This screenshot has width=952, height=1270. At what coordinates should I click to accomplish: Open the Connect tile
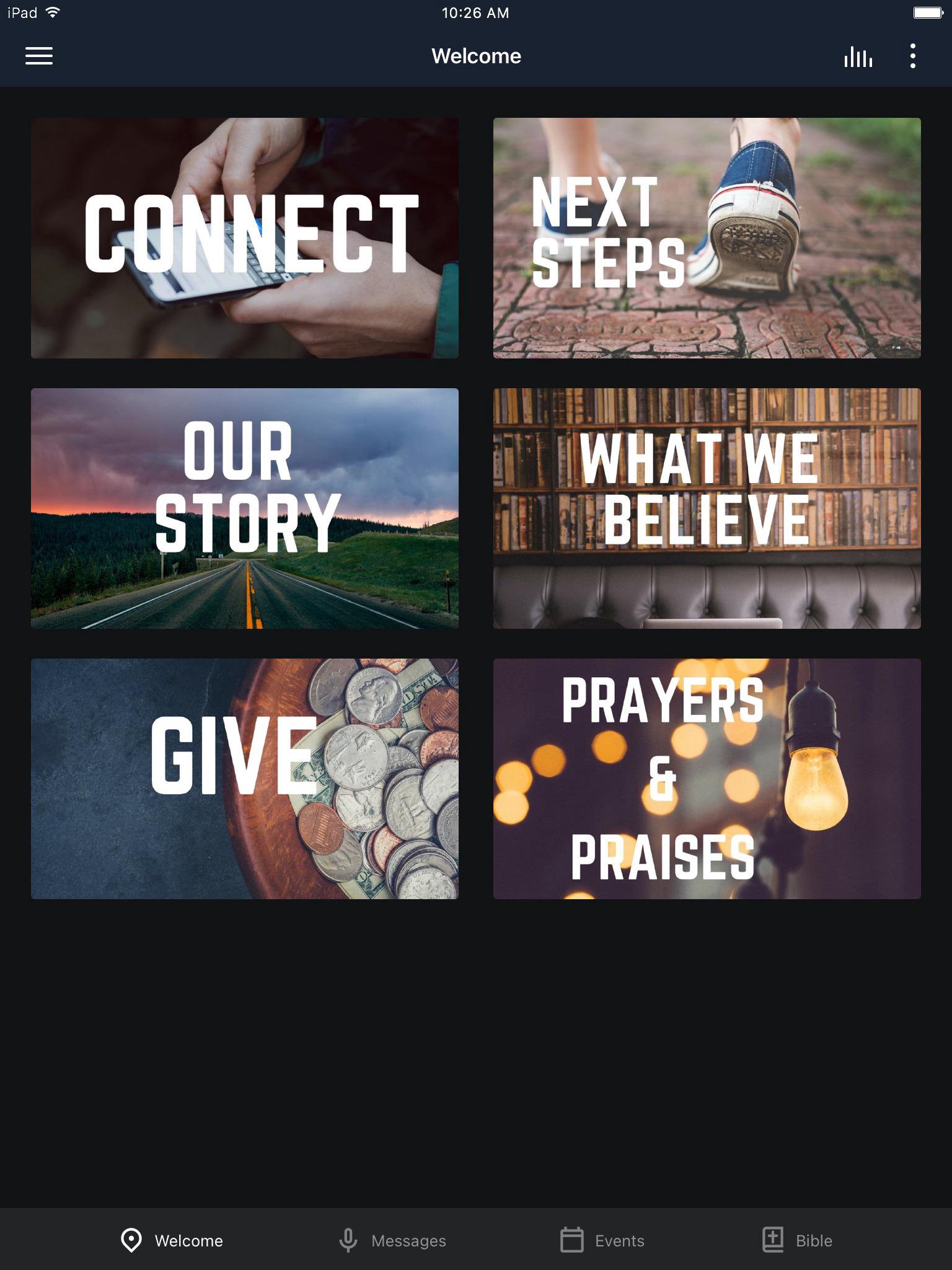[245, 238]
